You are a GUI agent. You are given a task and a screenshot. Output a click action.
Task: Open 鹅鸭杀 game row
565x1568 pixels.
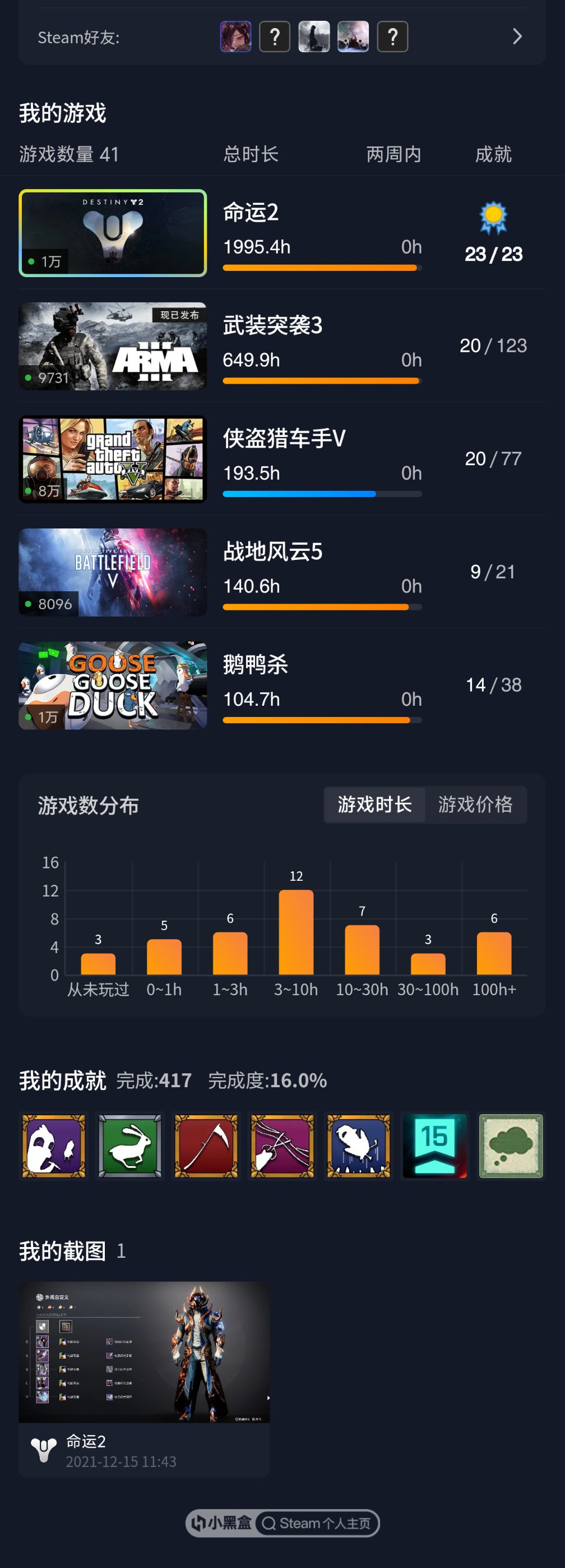282,685
